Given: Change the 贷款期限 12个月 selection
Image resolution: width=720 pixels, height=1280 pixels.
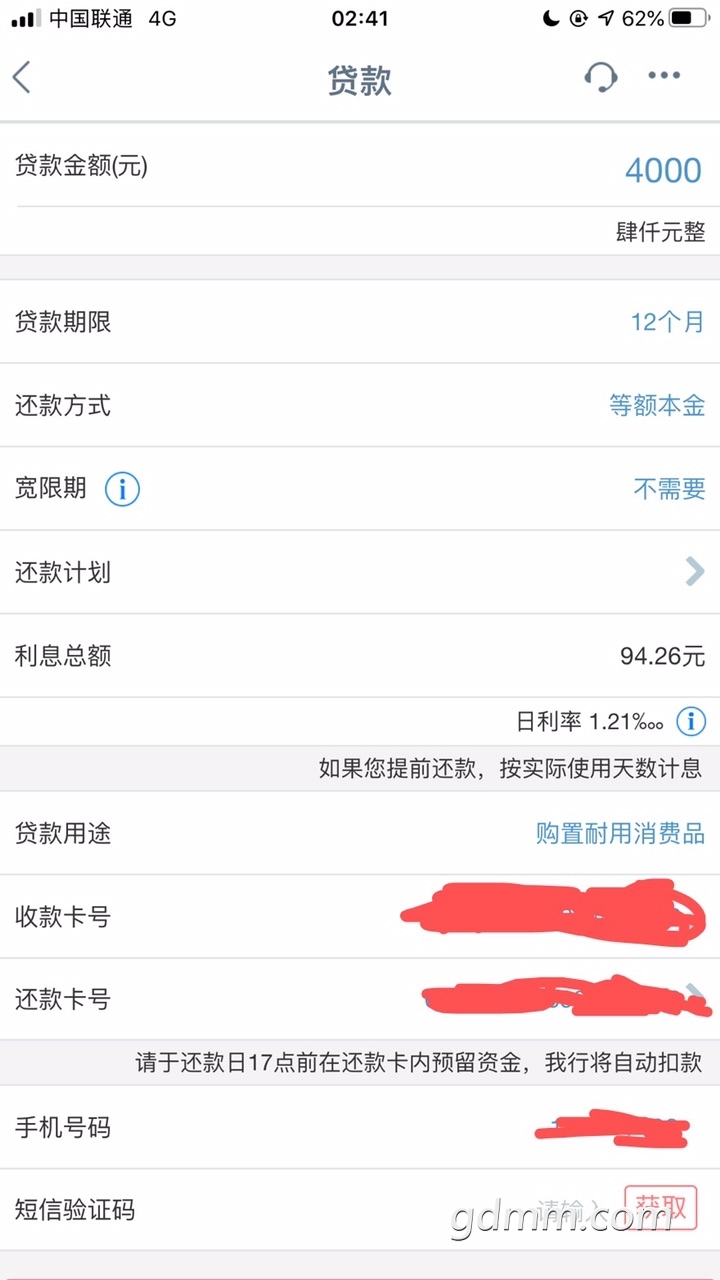Looking at the screenshot, I should click(667, 322).
